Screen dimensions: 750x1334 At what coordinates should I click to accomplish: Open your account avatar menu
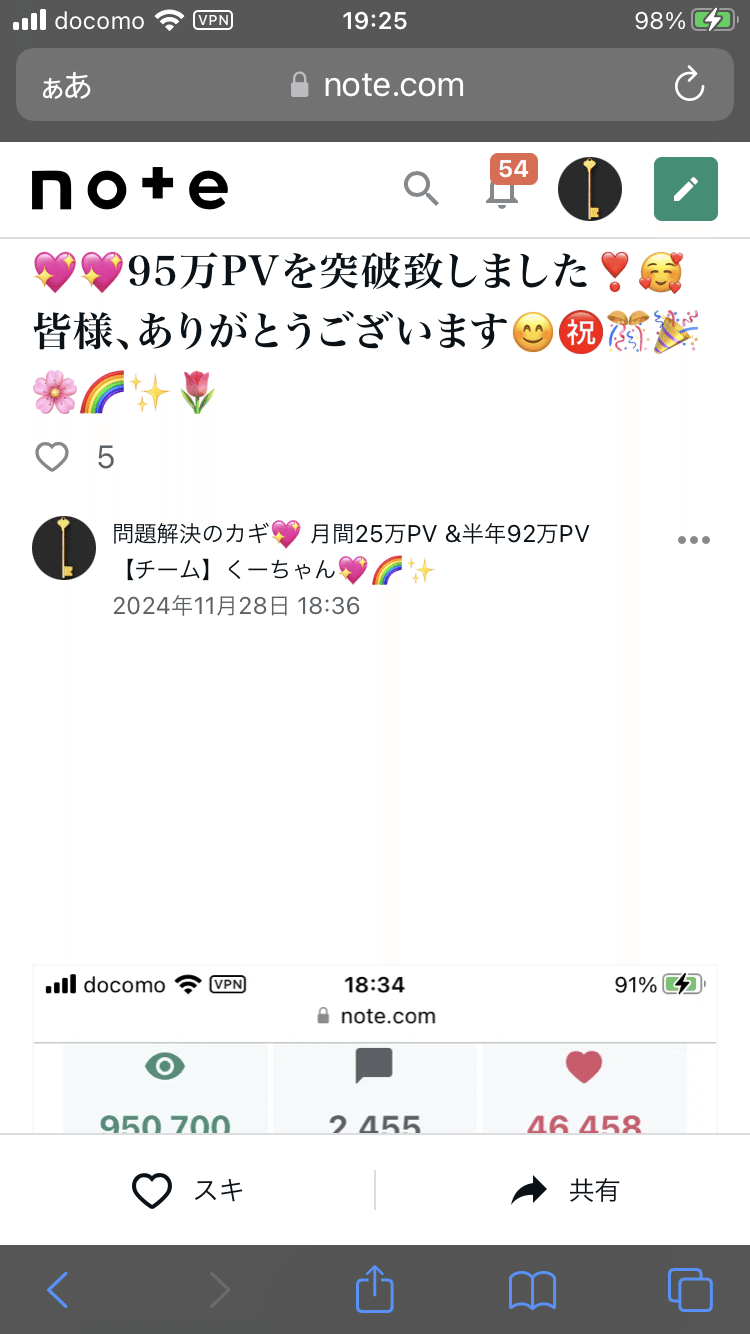pos(588,189)
